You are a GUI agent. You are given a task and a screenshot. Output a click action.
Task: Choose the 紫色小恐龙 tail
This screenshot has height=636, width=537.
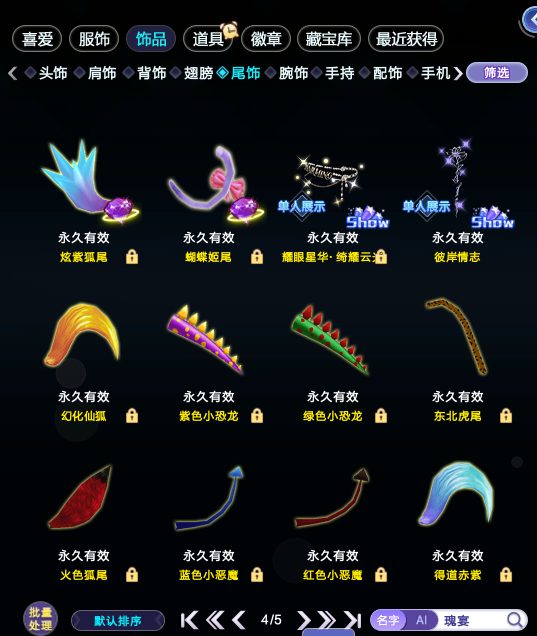pos(205,339)
